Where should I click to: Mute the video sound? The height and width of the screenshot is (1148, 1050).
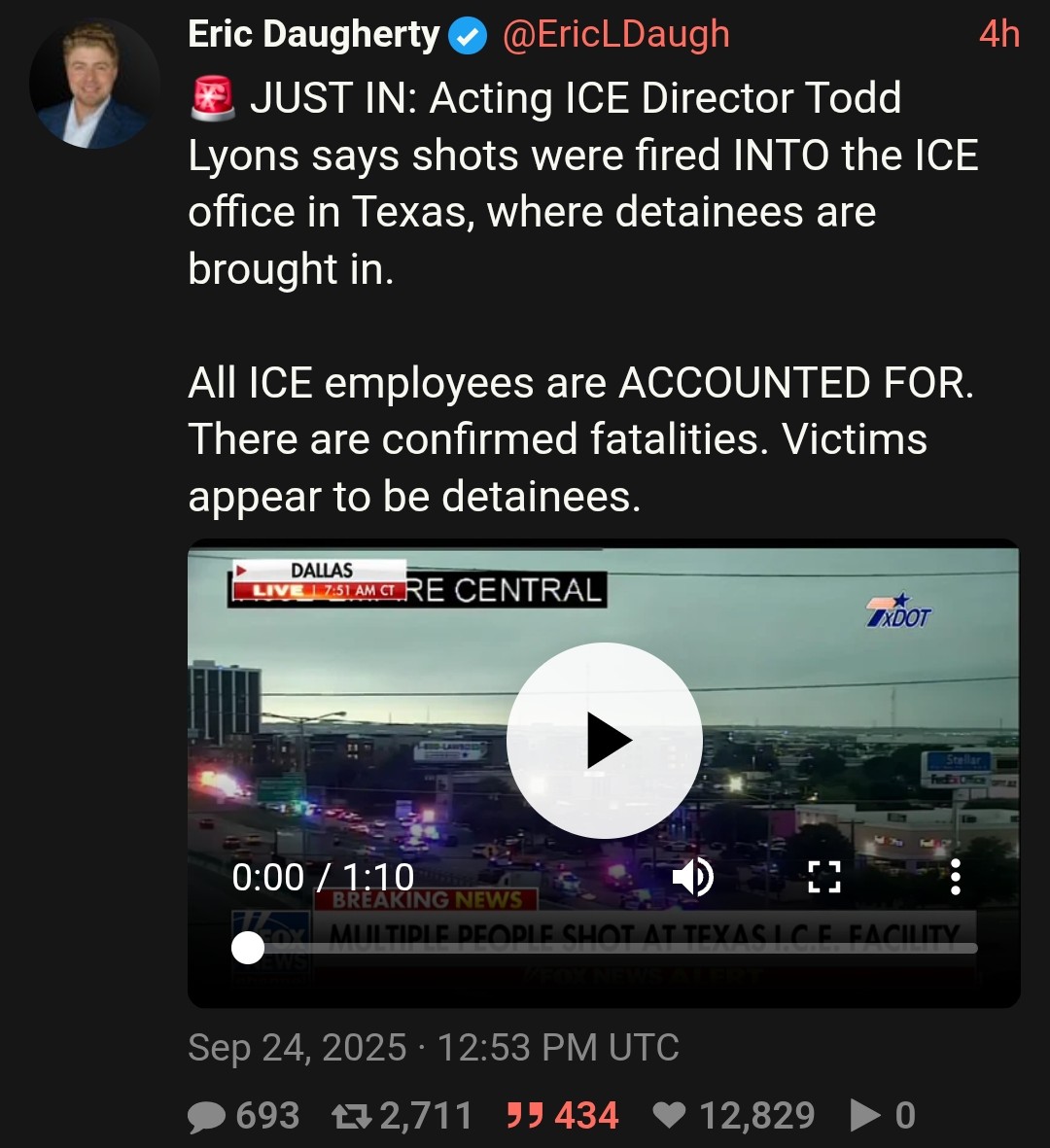click(x=693, y=877)
